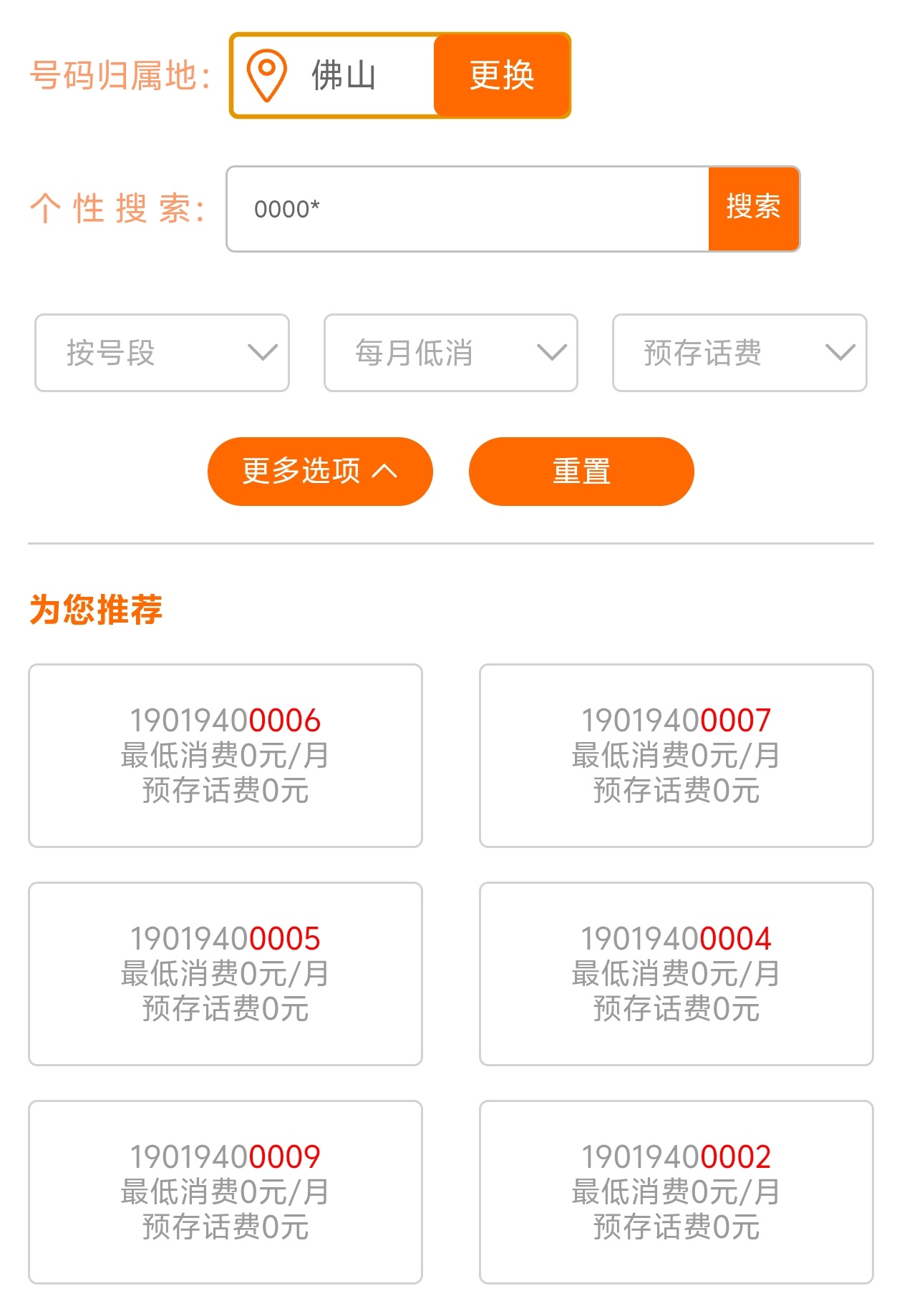
Task: Expand the 预存话费 dropdown
Action: click(x=739, y=353)
